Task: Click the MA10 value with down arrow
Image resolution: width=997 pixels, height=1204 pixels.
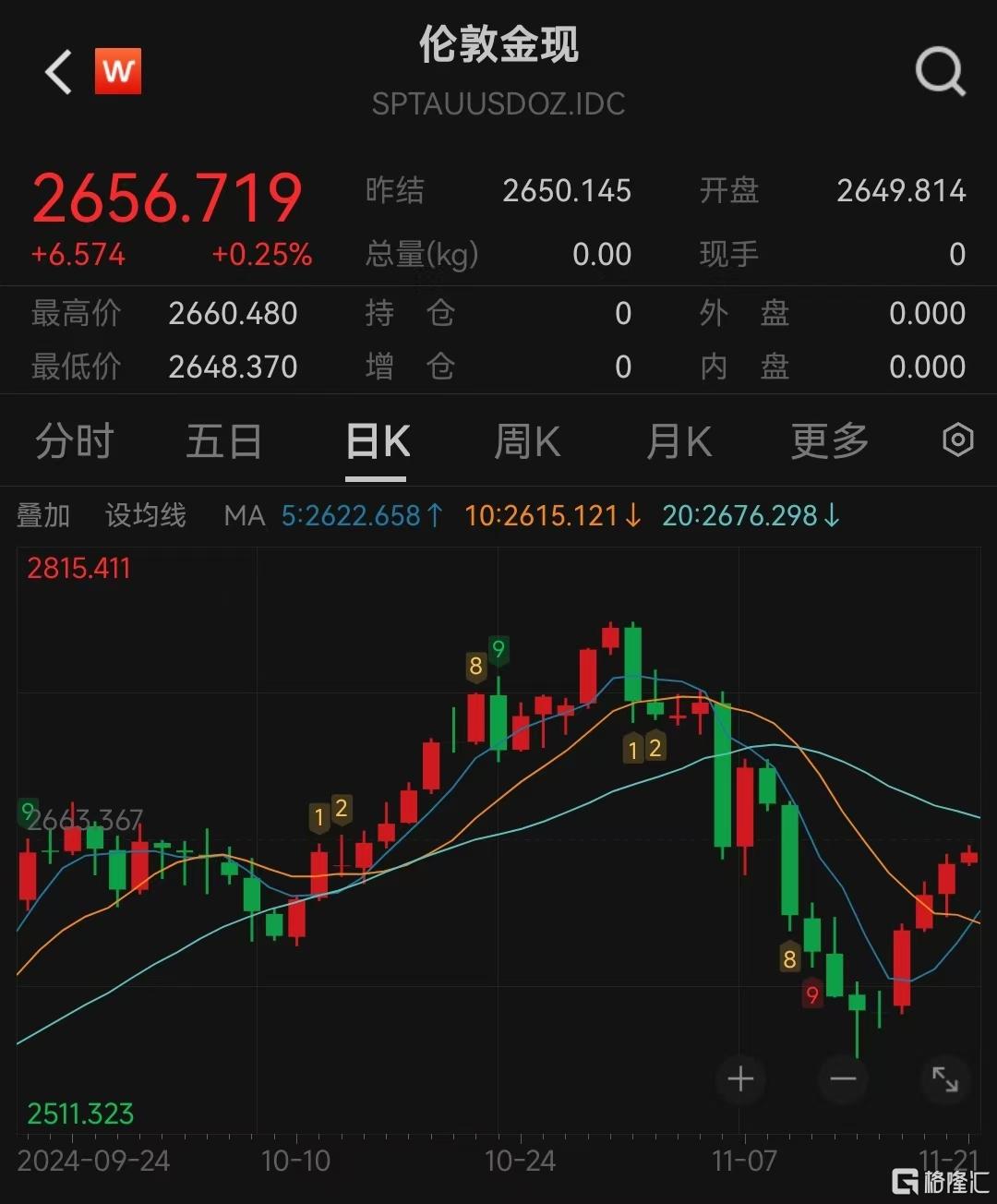Action: [550, 515]
